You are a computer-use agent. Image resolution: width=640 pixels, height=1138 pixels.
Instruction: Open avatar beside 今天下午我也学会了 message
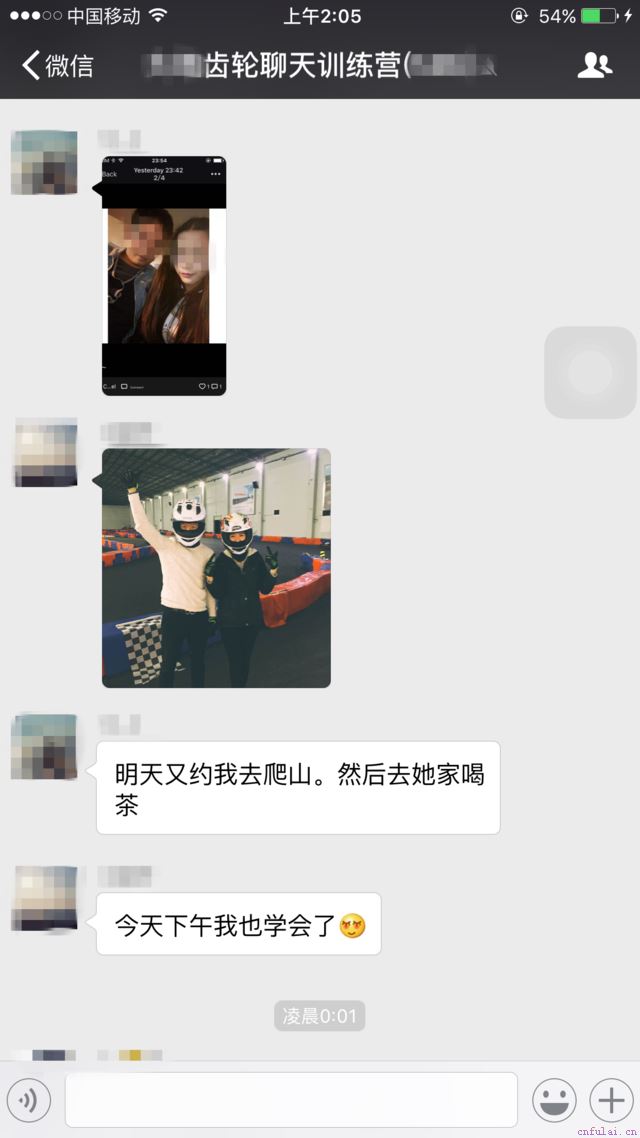coord(44,899)
